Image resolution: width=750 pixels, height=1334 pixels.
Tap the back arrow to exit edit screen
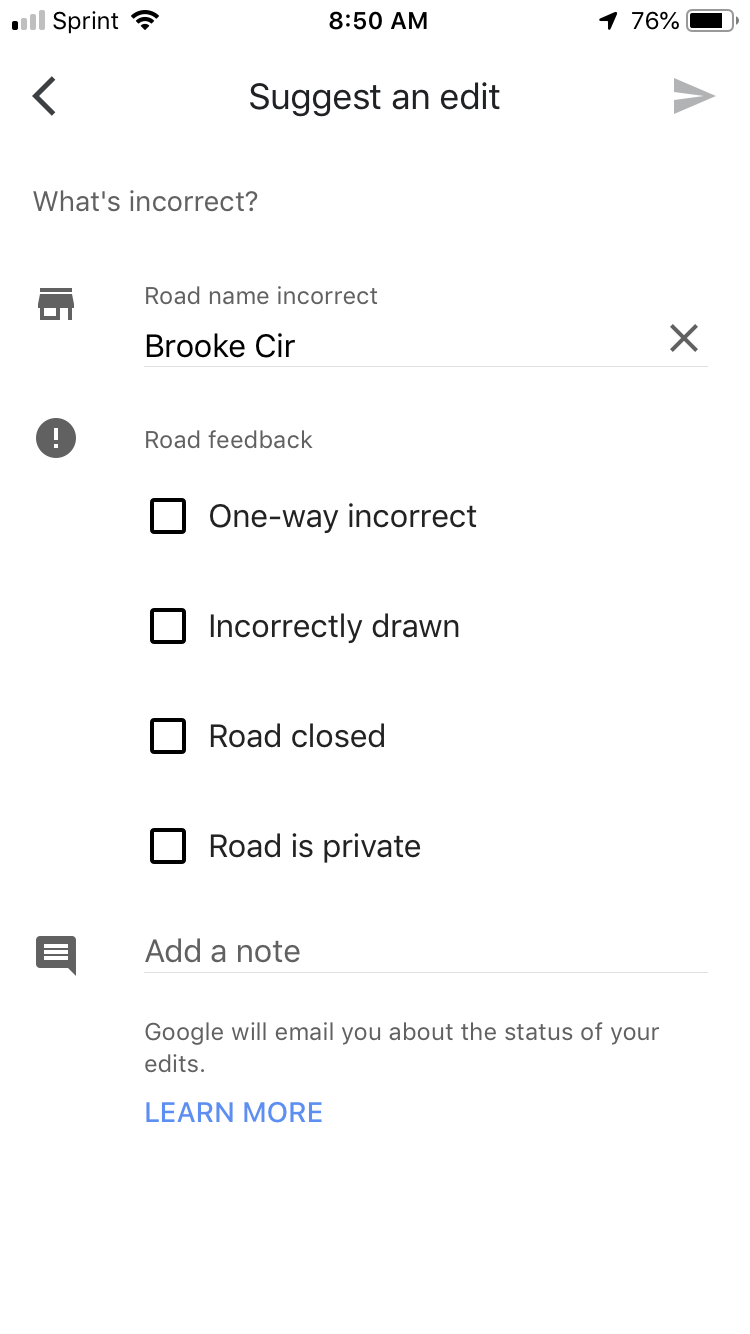pyautogui.click(x=42, y=96)
